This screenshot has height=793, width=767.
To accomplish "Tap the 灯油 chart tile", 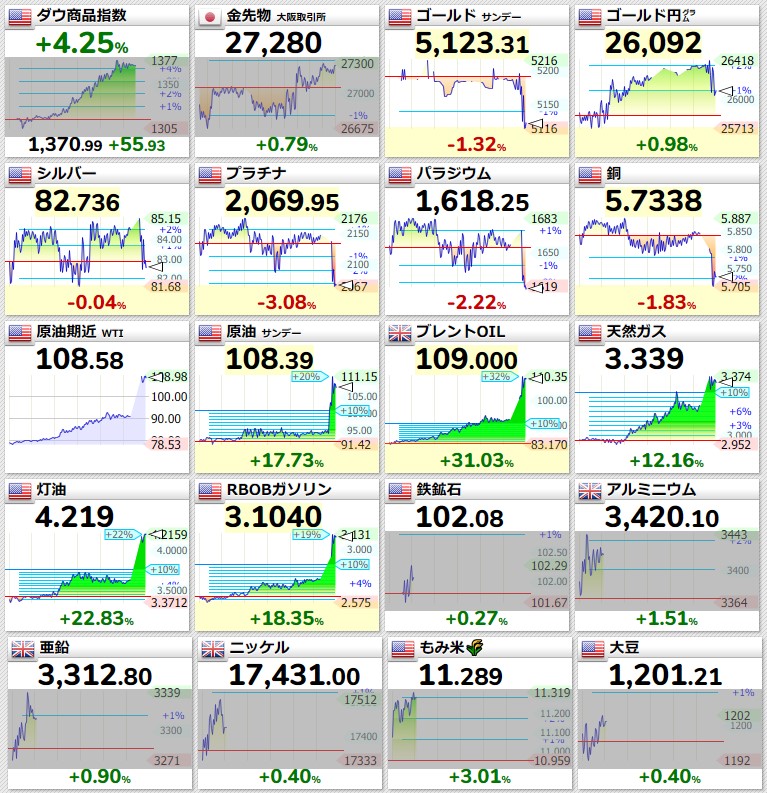I will pos(97,555).
